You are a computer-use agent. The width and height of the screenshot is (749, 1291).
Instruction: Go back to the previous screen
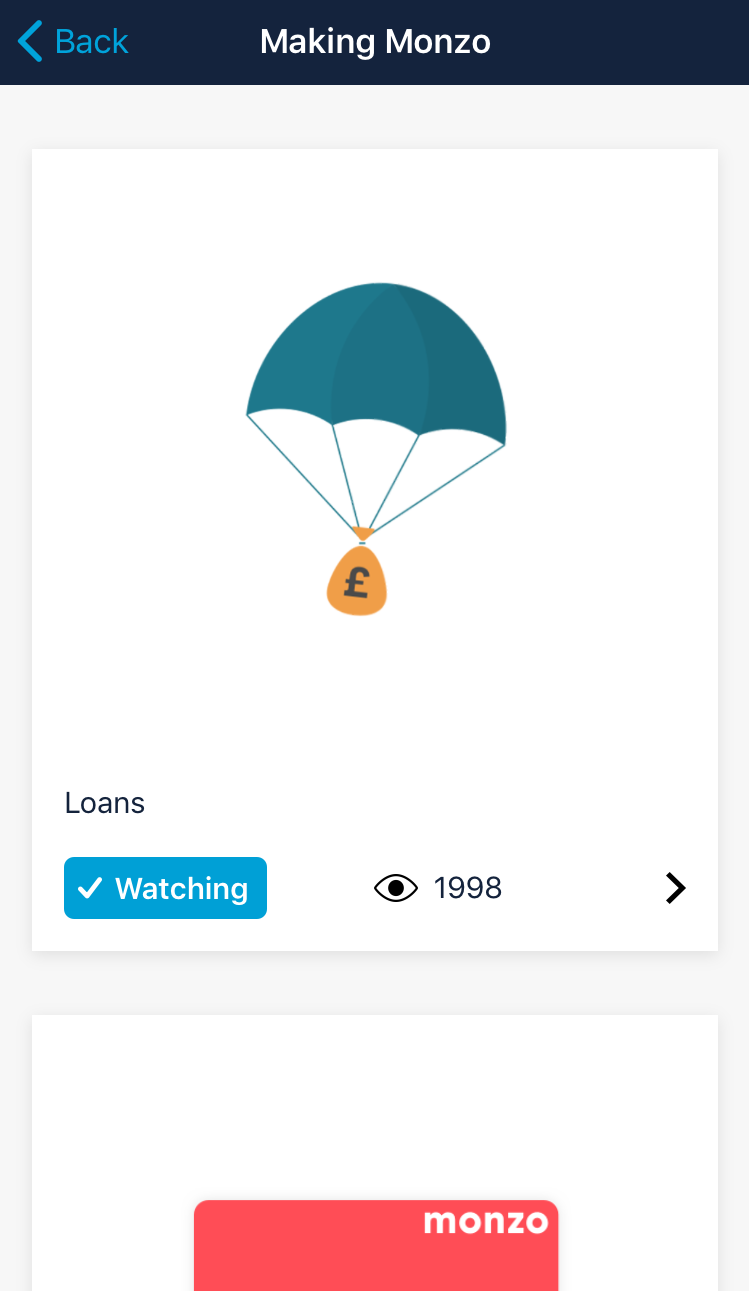click(x=73, y=42)
